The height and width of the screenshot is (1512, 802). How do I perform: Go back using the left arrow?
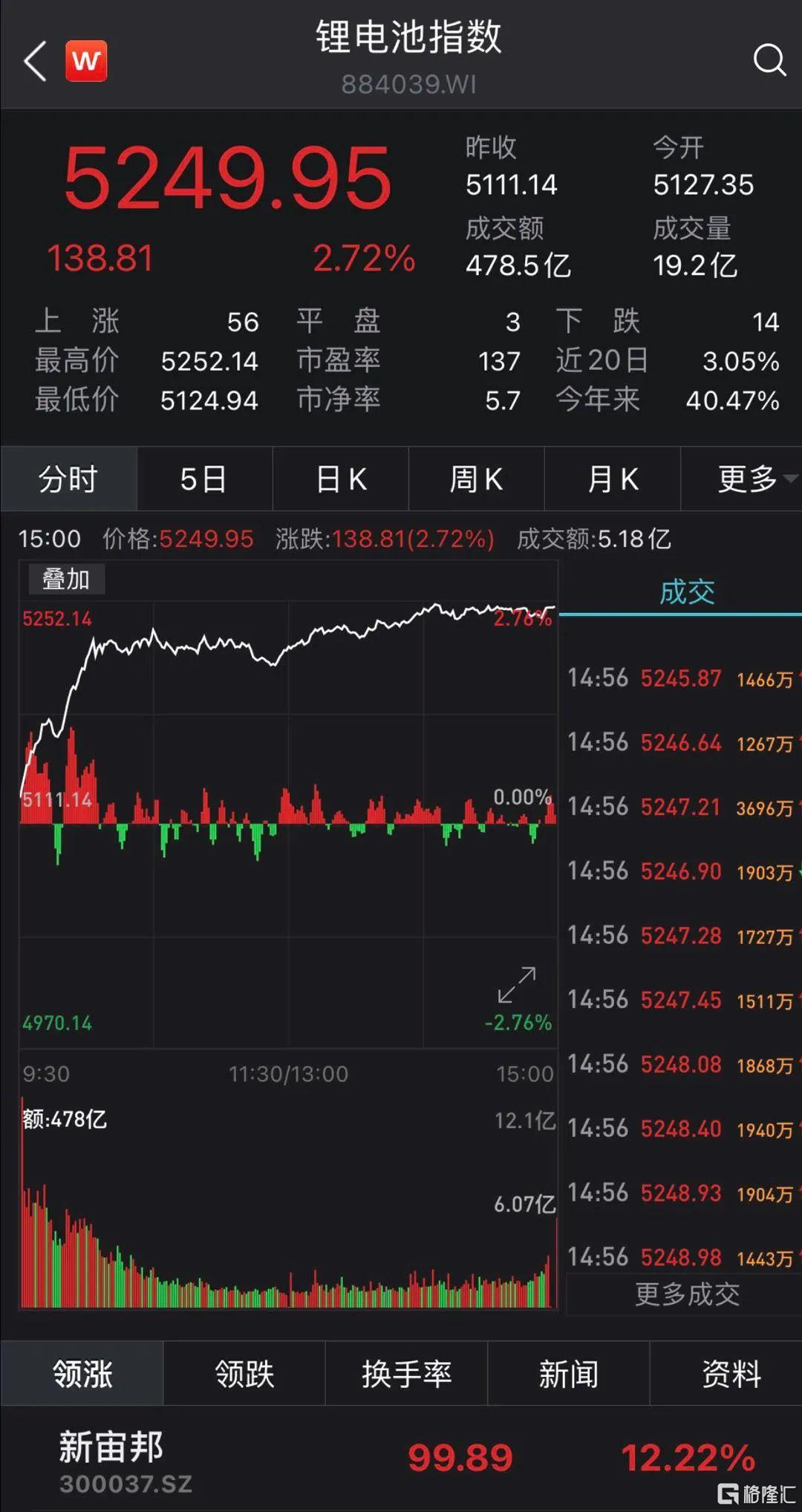[36, 60]
